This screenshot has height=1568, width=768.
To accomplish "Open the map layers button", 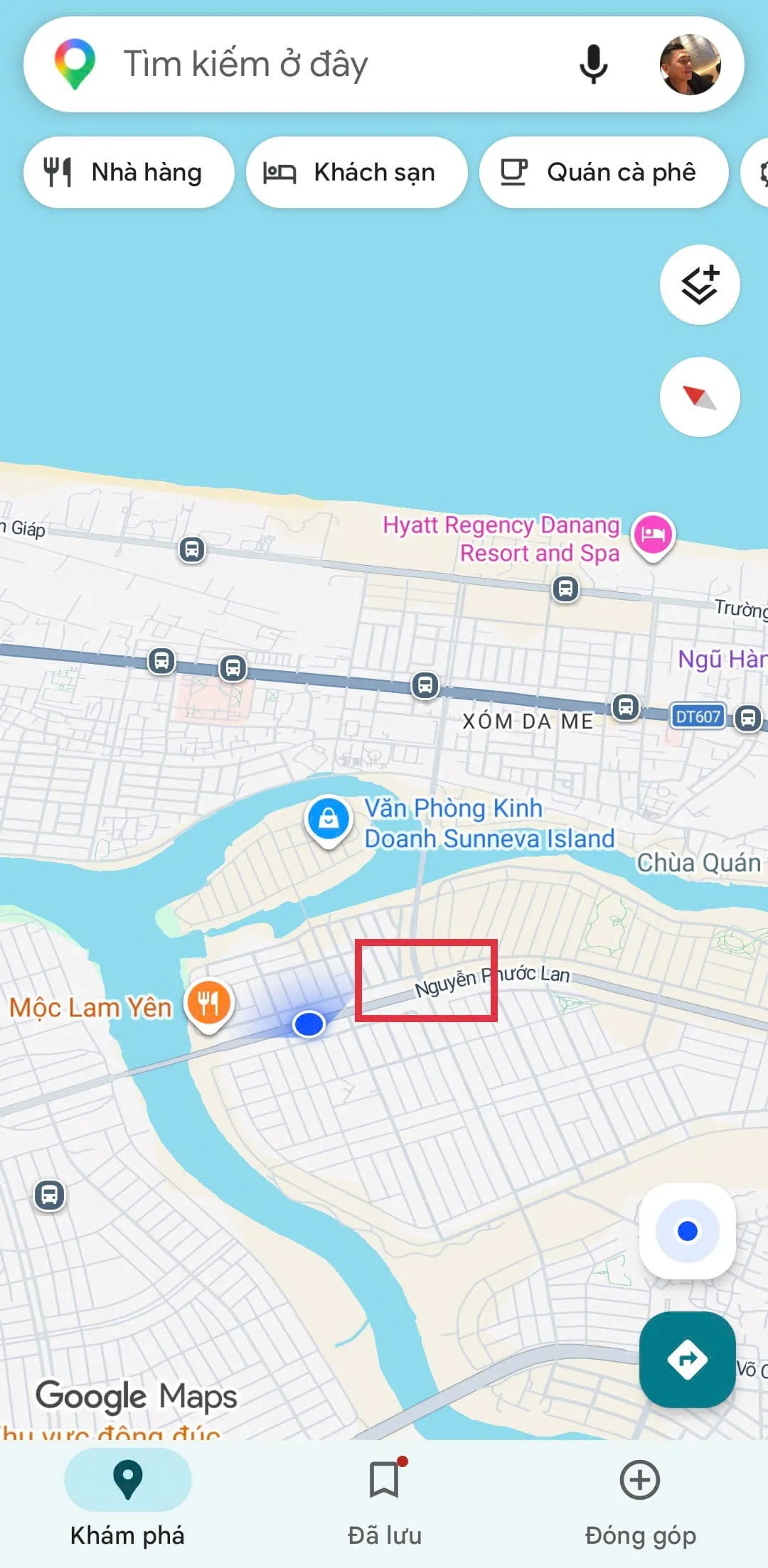I will 700,285.
